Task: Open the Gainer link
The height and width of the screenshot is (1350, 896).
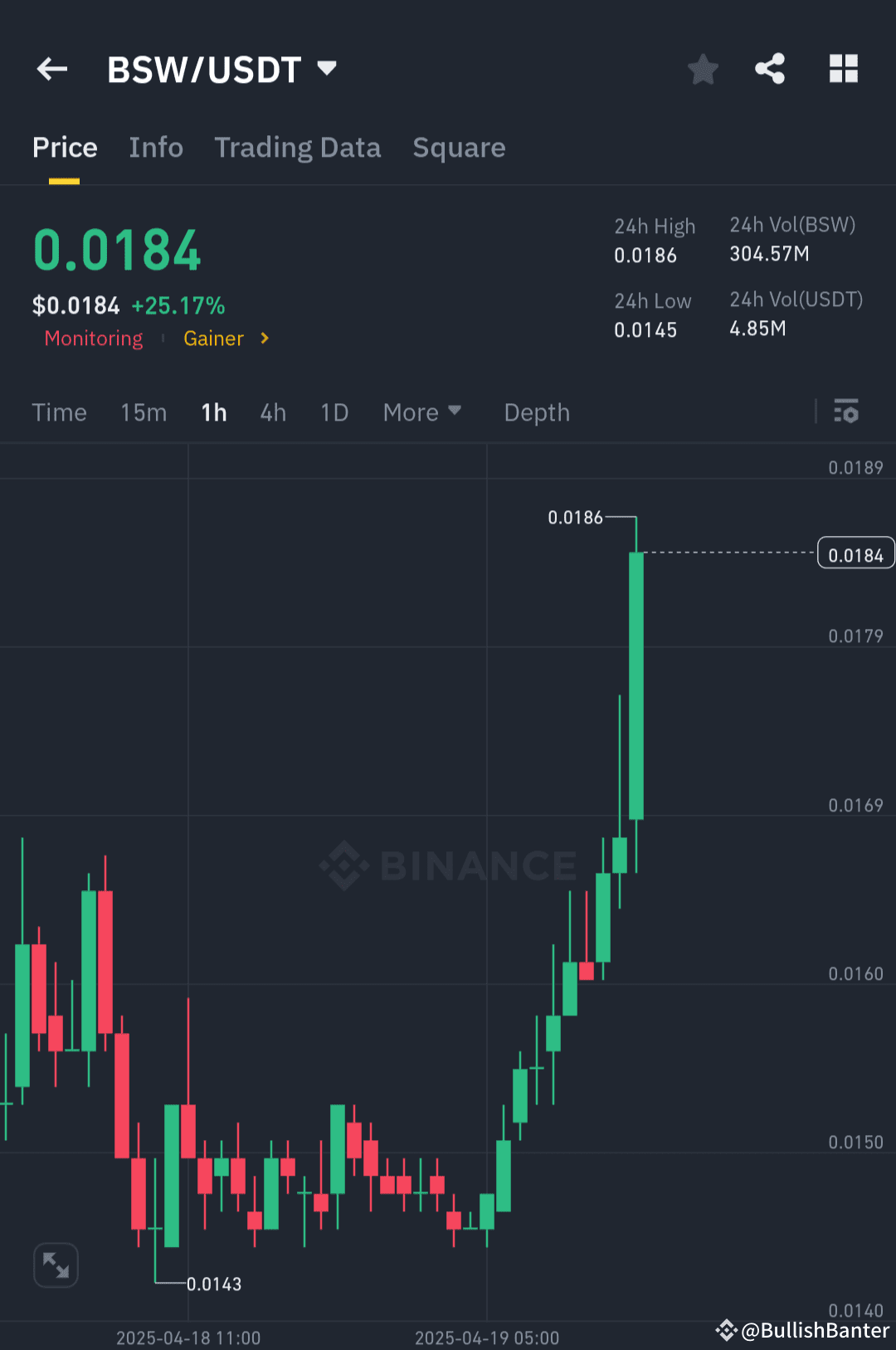Action: point(214,339)
